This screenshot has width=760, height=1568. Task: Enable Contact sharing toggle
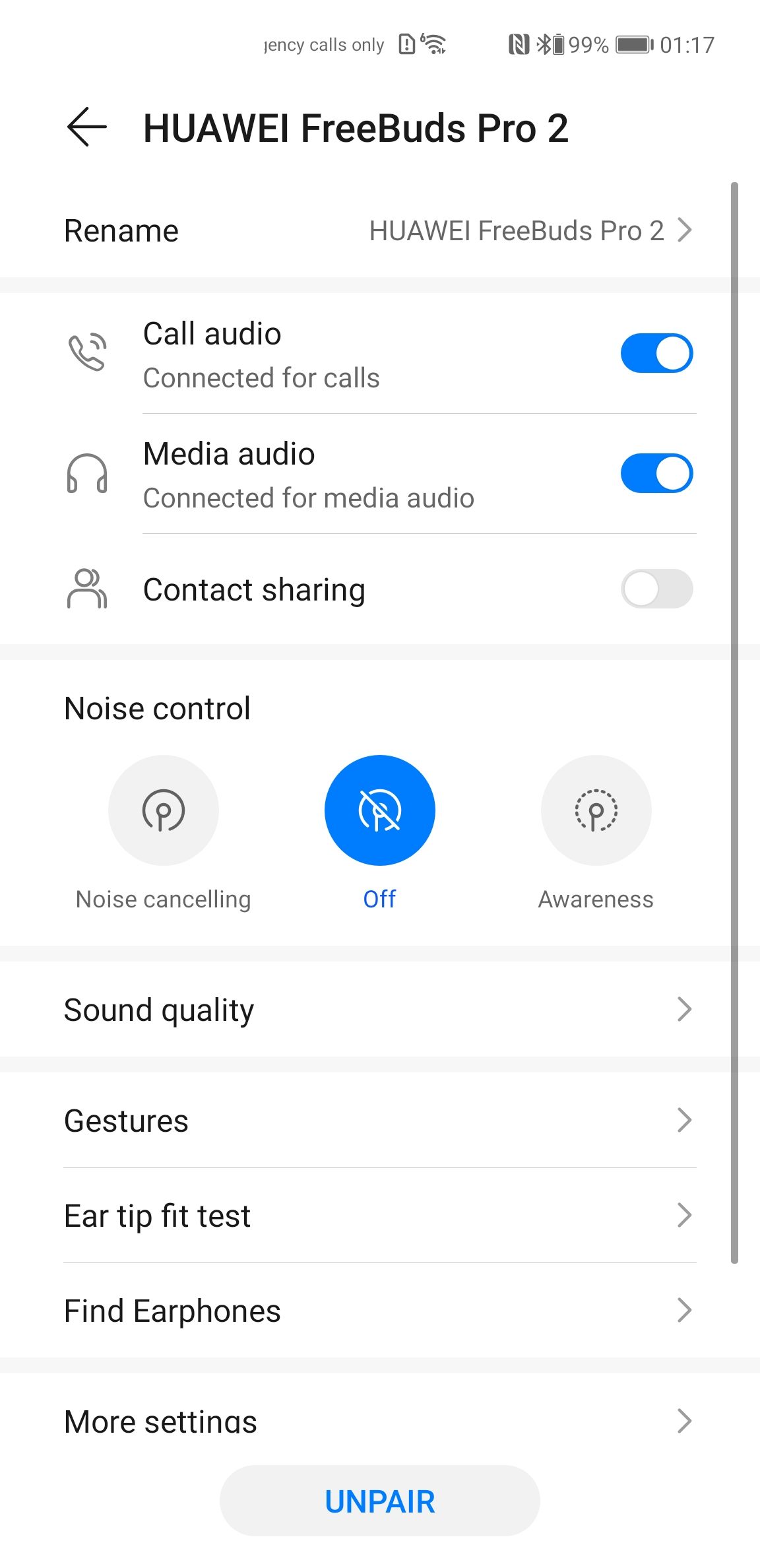(656, 589)
